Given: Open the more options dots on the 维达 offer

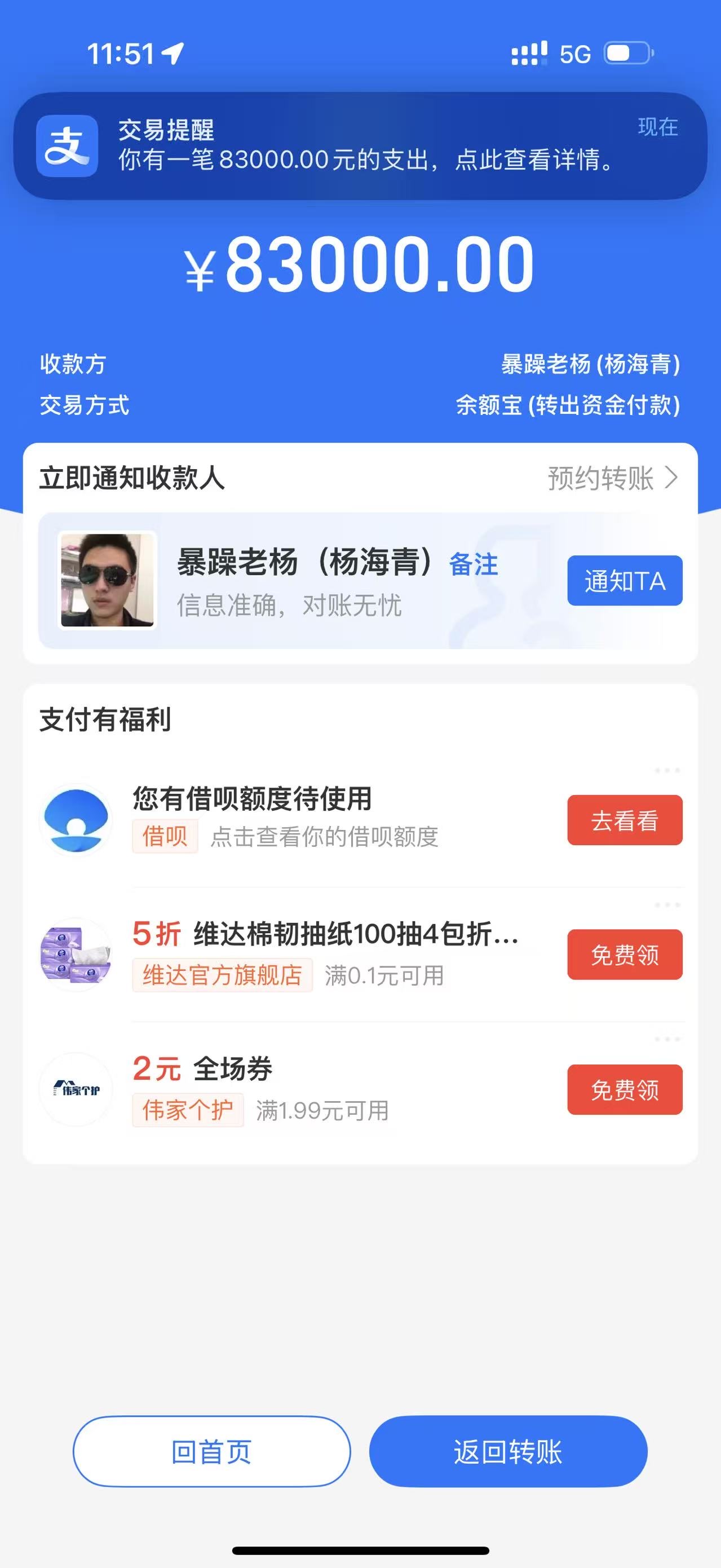Looking at the screenshot, I should pyautogui.click(x=667, y=905).
